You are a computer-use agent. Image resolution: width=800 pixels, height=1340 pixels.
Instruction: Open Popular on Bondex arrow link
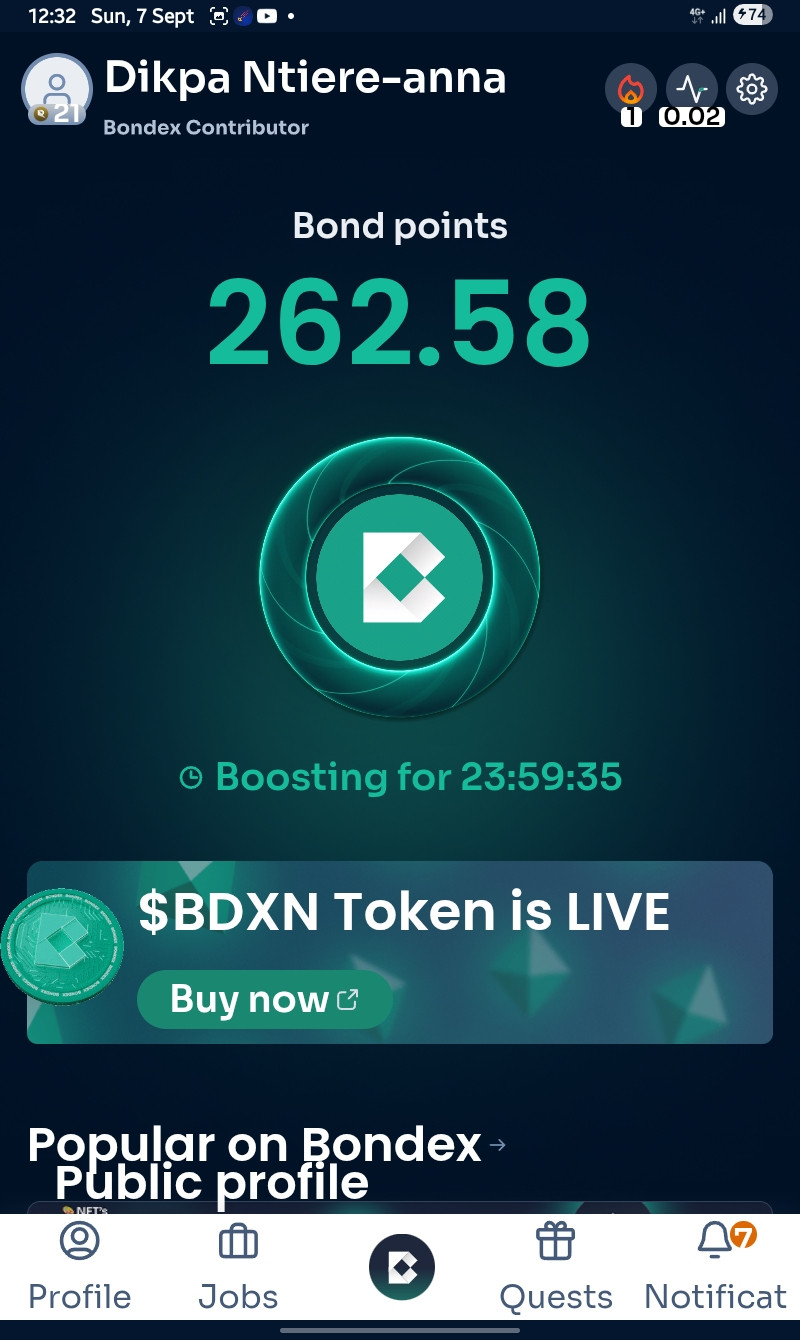click(x=498, y=1145)
